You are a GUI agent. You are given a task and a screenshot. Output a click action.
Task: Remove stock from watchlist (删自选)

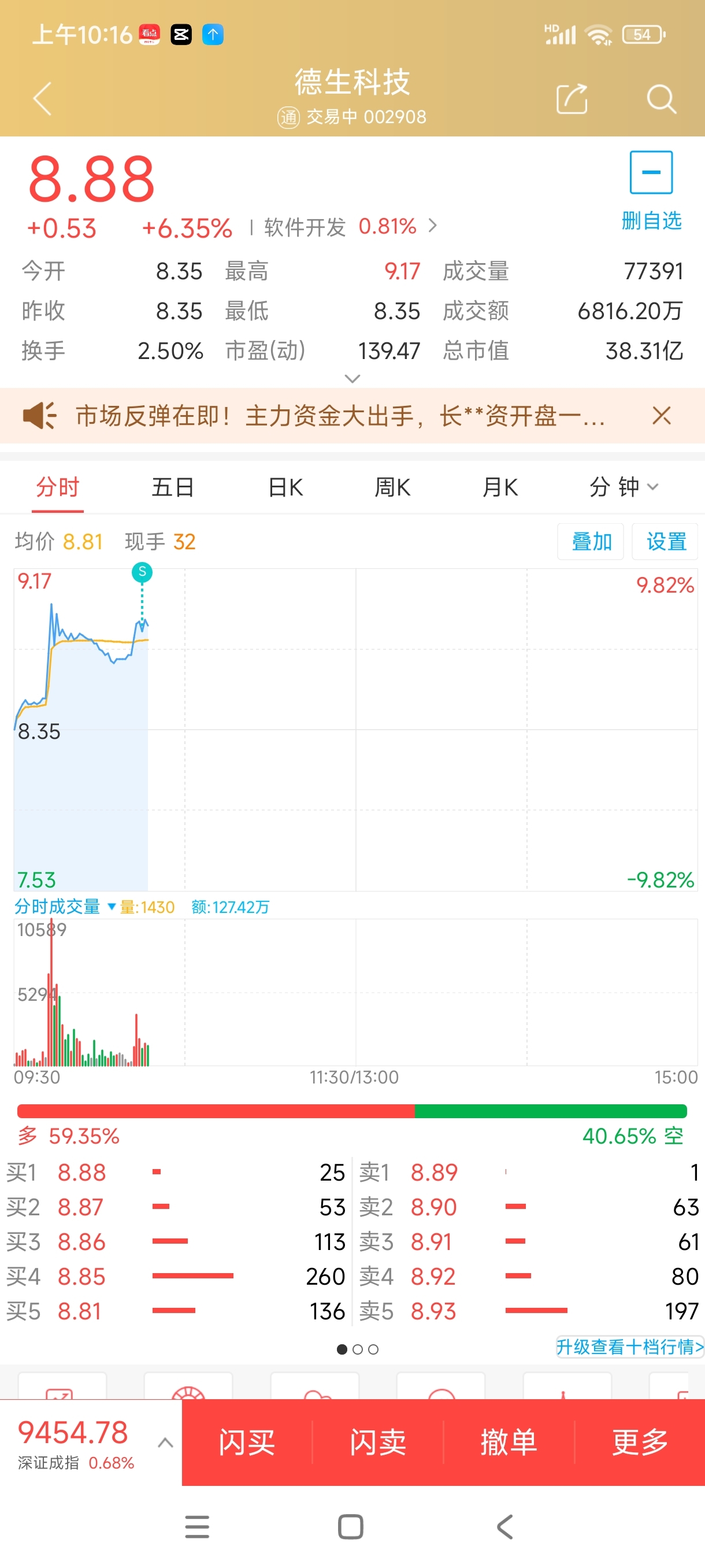click(651, 191)
